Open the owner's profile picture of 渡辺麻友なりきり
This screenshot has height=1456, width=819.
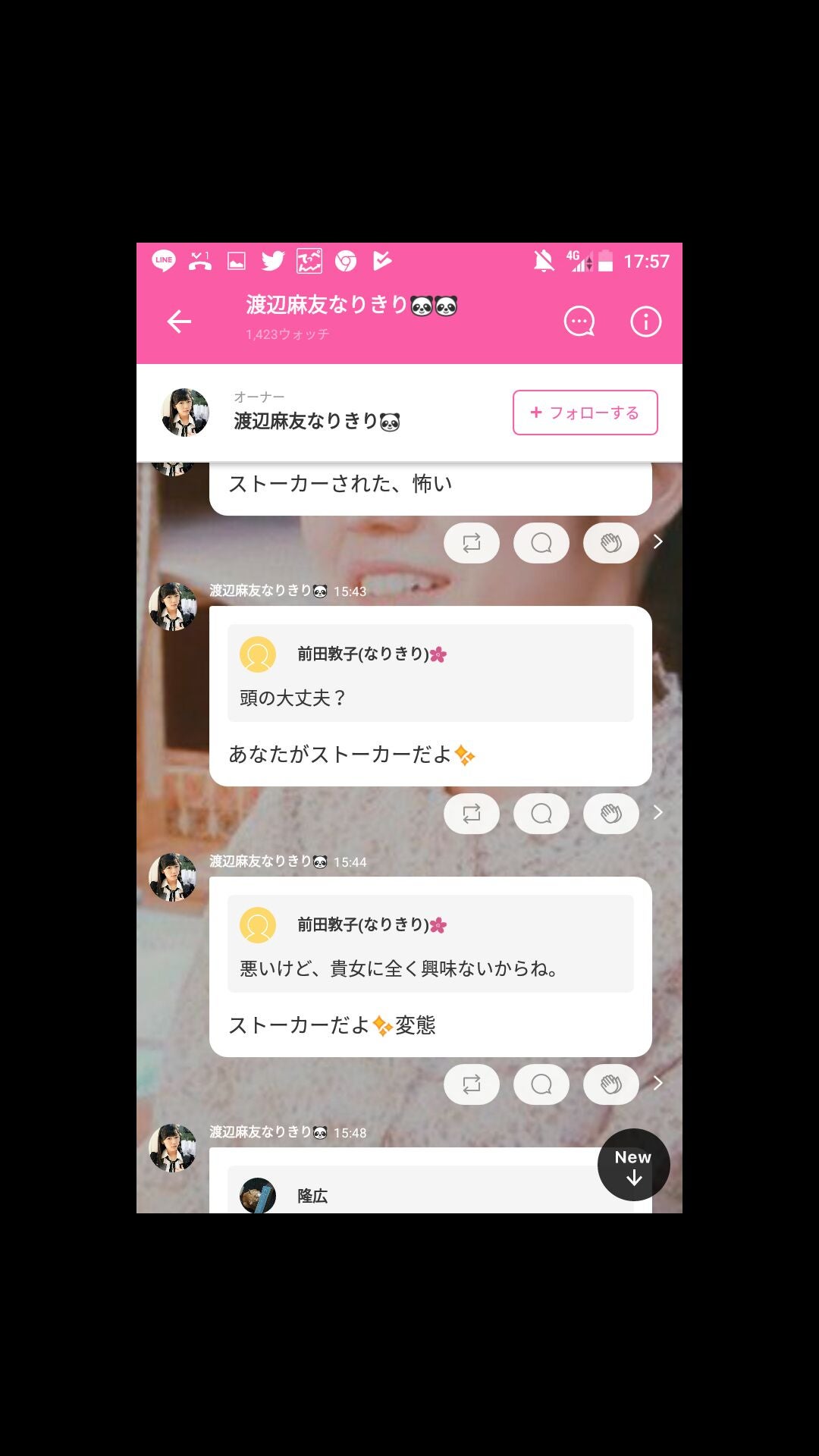tap(182, 413)
